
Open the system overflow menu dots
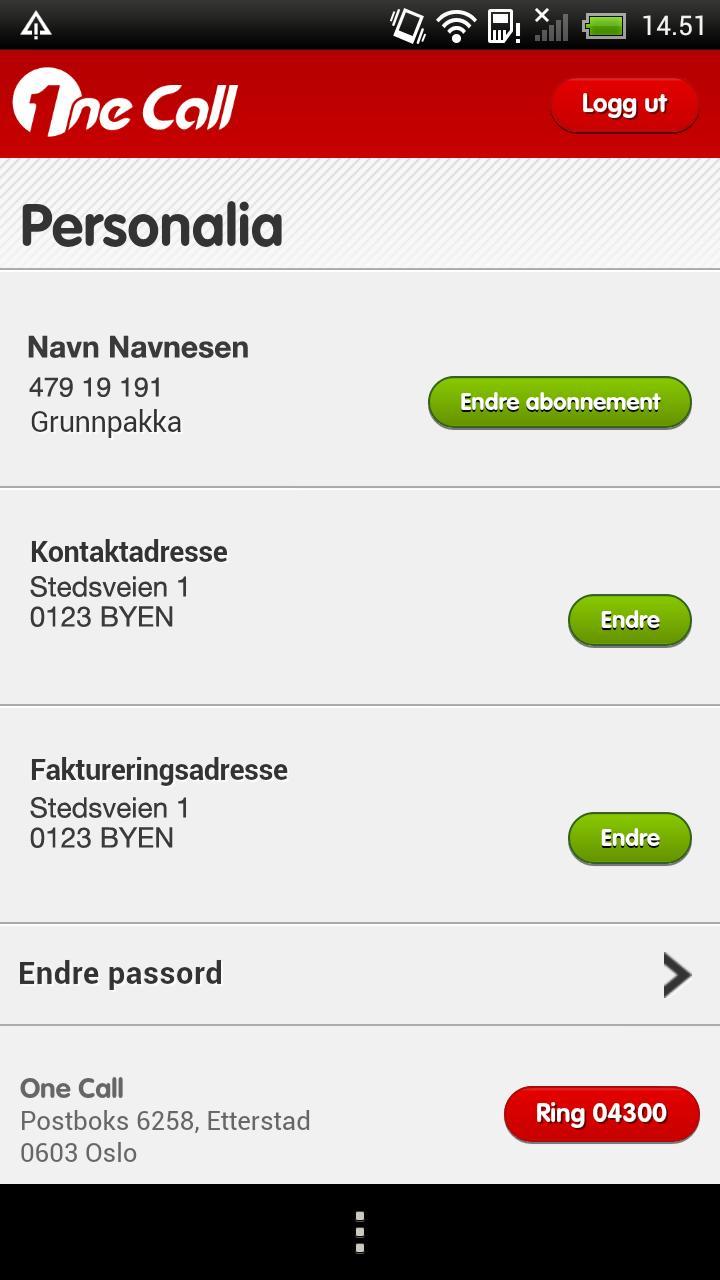(360, 1232)
